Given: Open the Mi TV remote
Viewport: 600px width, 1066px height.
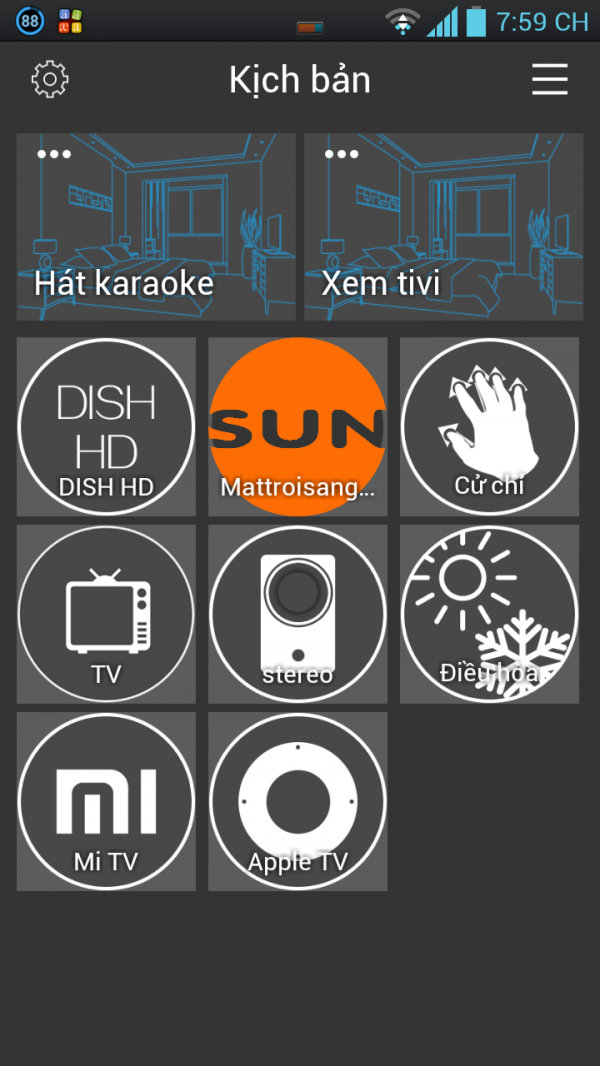Looking at the screenshot, I should (x=106, y=801).
